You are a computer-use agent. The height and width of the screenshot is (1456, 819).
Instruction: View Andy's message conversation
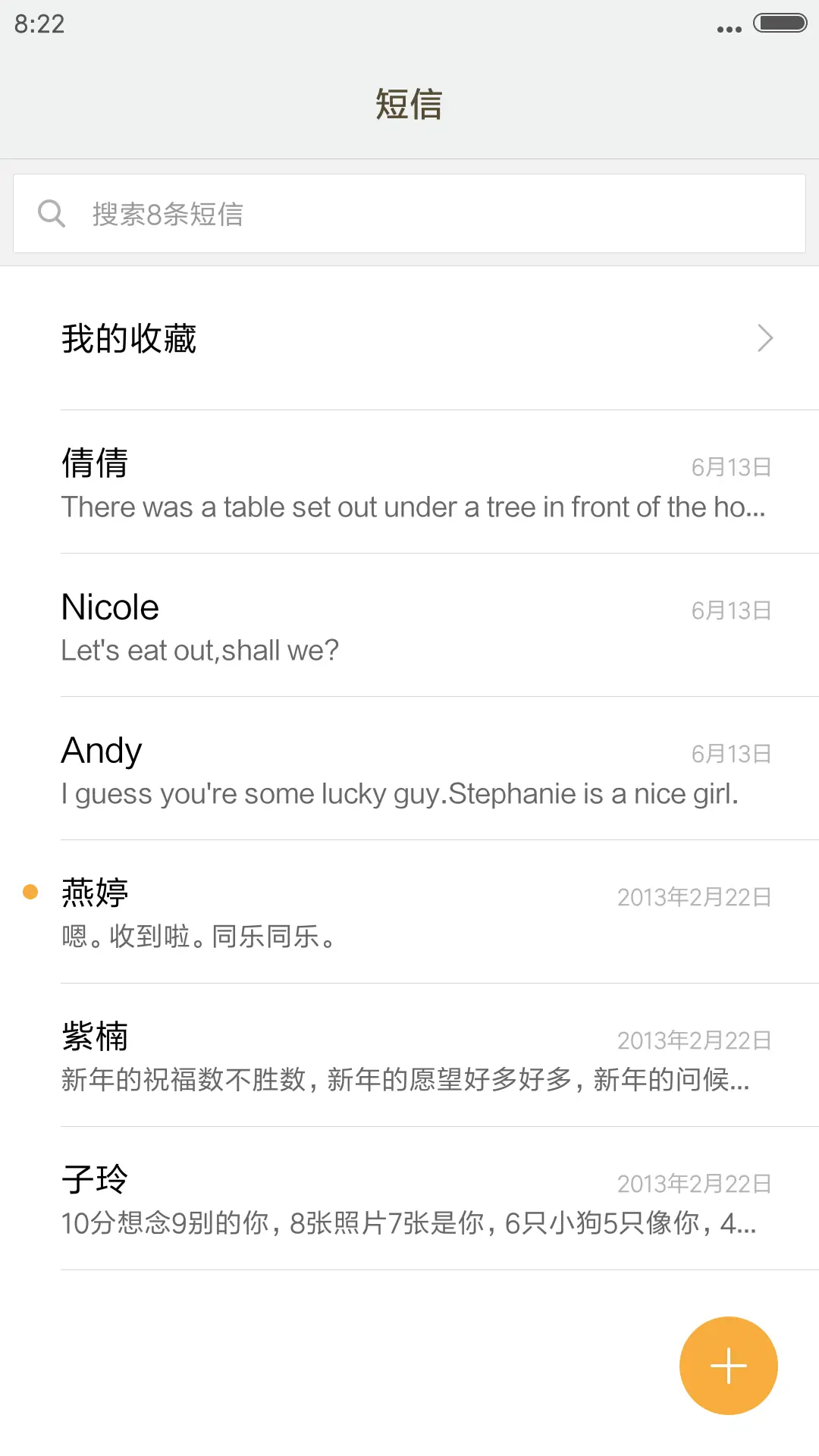(x=409, y=770)
